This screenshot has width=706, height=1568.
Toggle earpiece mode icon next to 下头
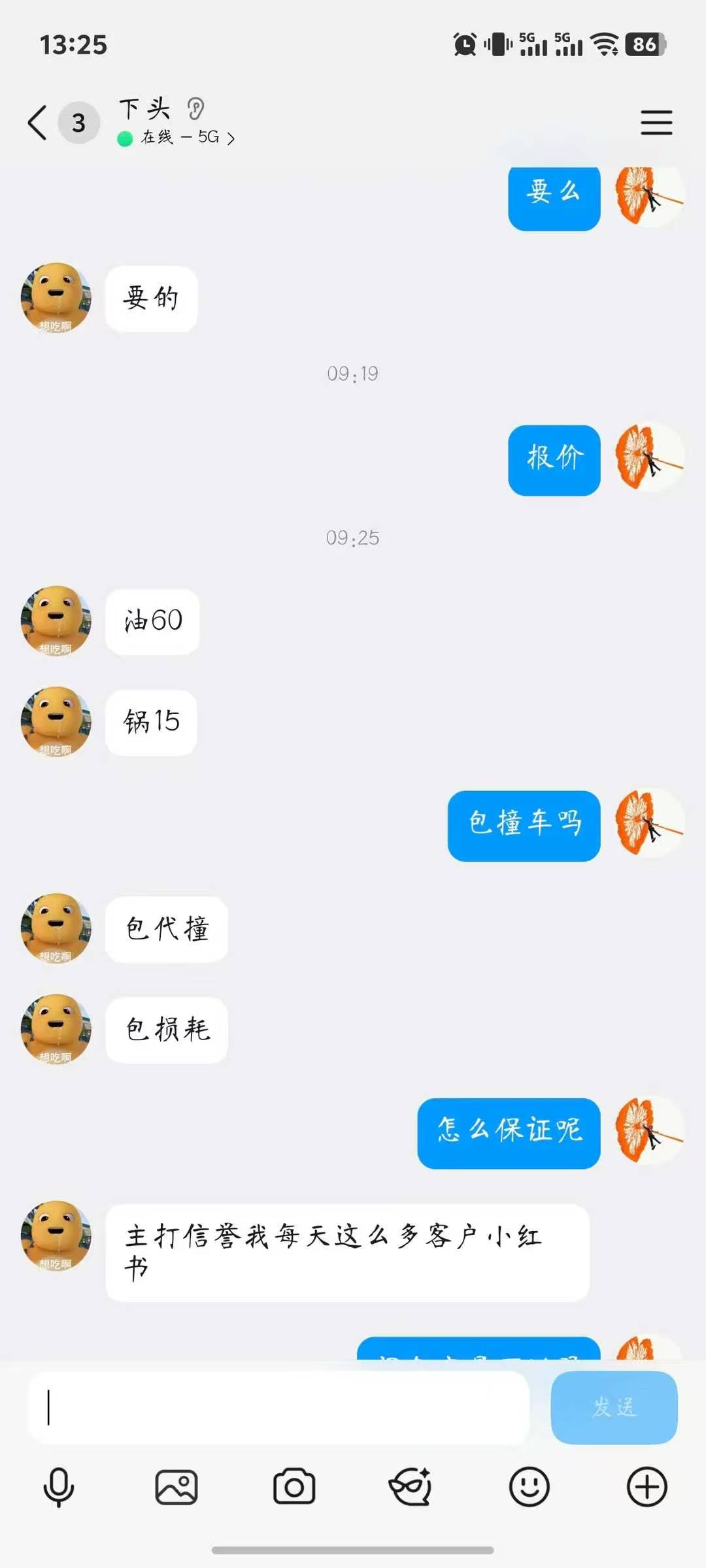(x=195, y=108)
